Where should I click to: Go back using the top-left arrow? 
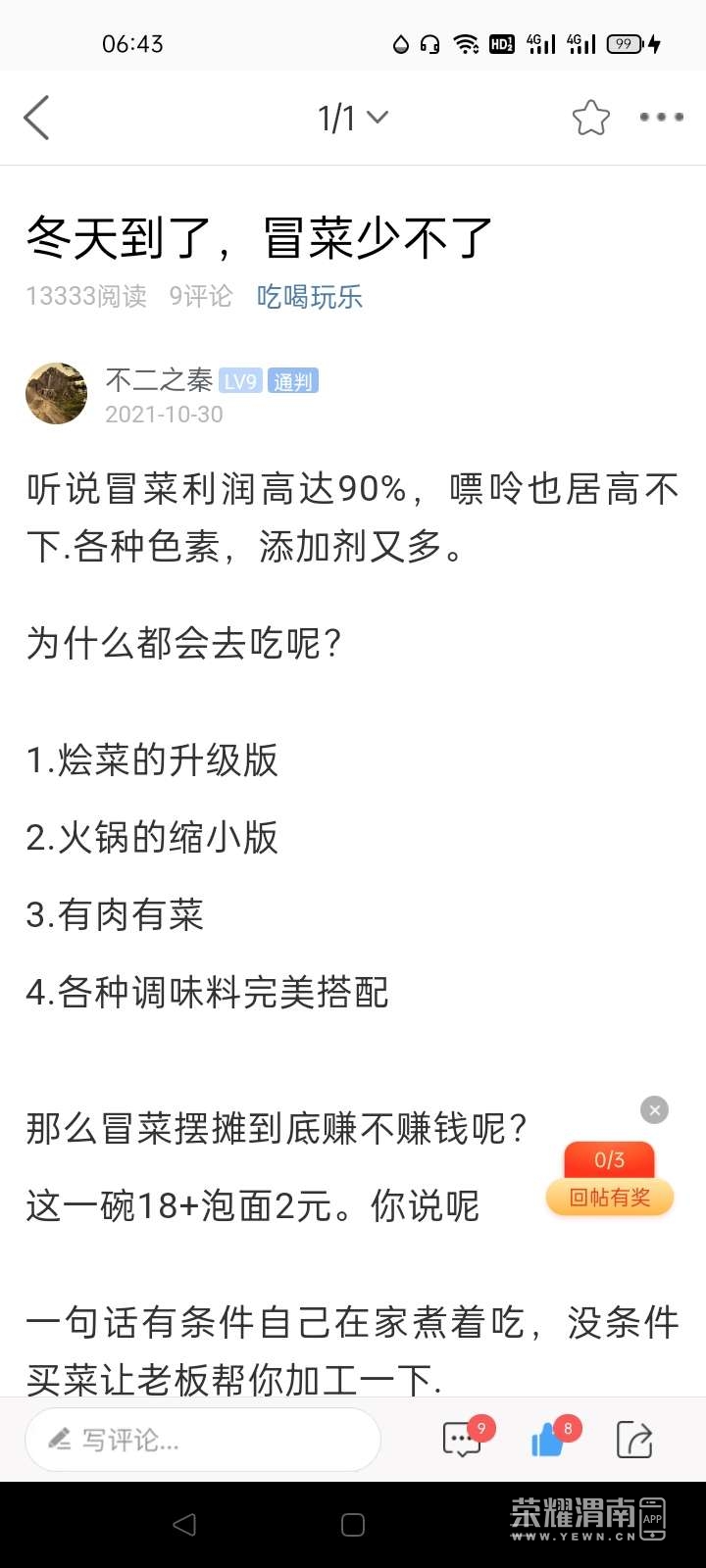pos(37,119)
